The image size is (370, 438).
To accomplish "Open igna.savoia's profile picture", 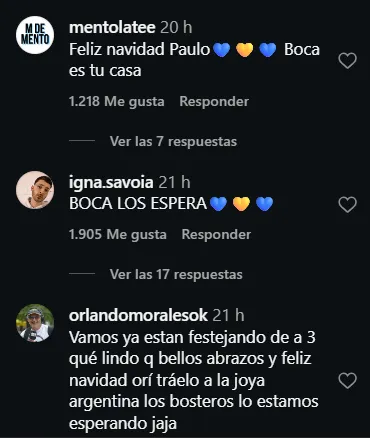I will point(35,190).
